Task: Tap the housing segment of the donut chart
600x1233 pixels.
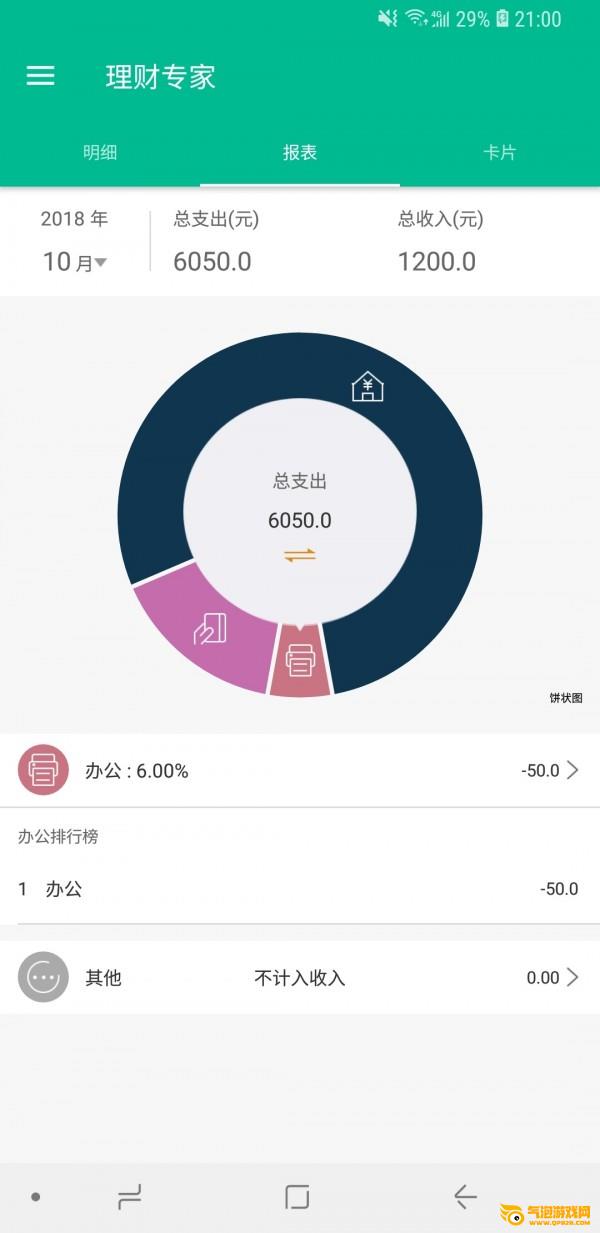Action: point(368,386)
